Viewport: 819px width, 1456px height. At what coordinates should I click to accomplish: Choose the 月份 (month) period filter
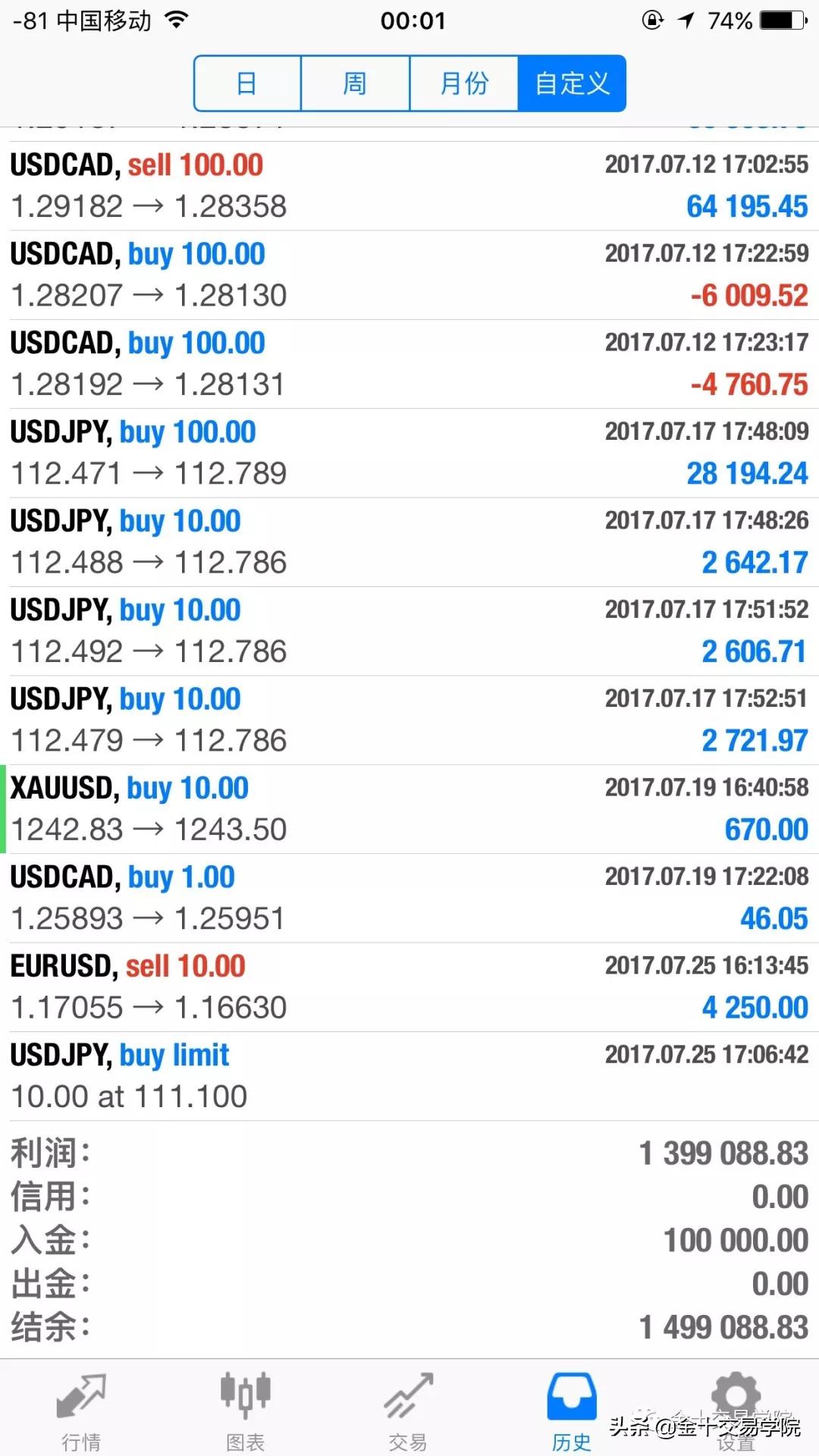(463, 83)
